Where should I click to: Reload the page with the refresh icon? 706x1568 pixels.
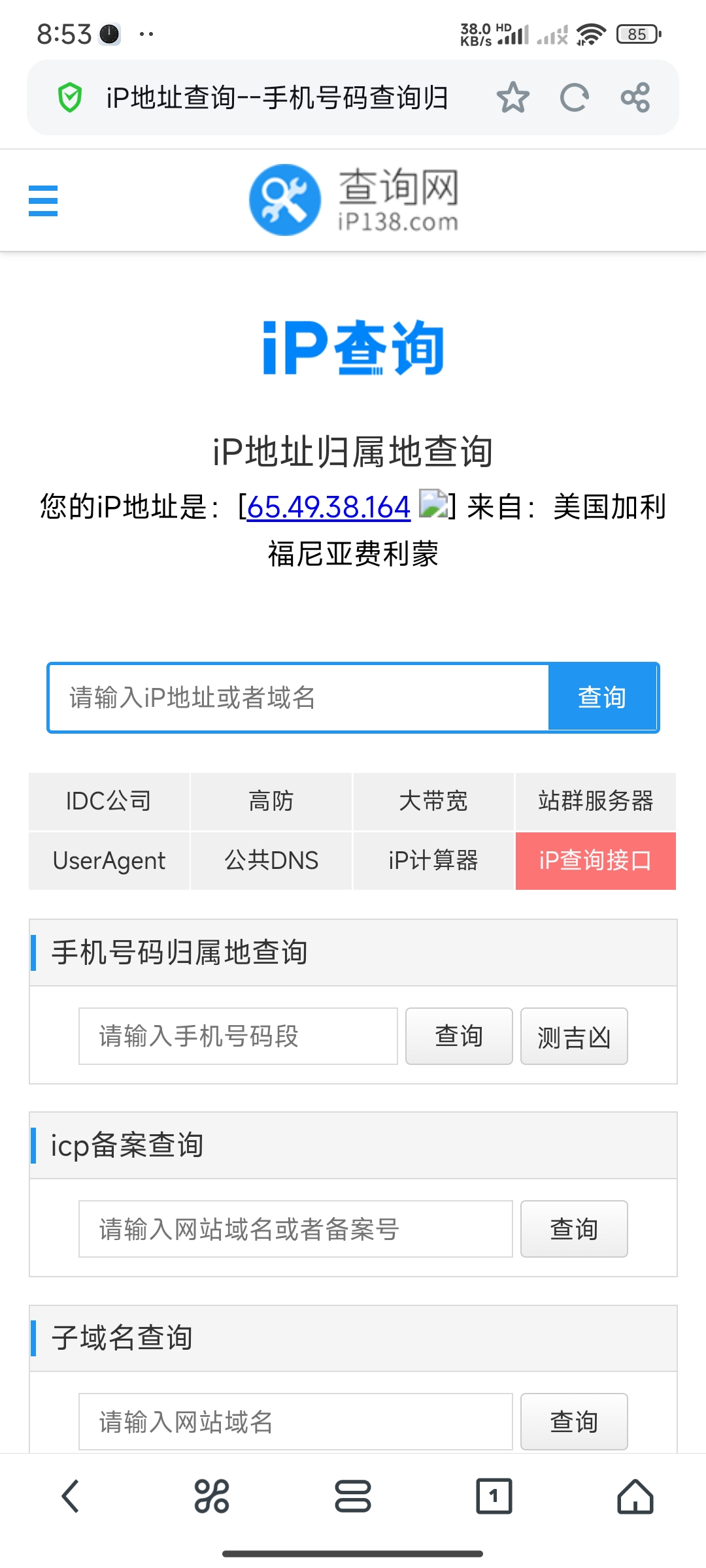tap(574, 98)
